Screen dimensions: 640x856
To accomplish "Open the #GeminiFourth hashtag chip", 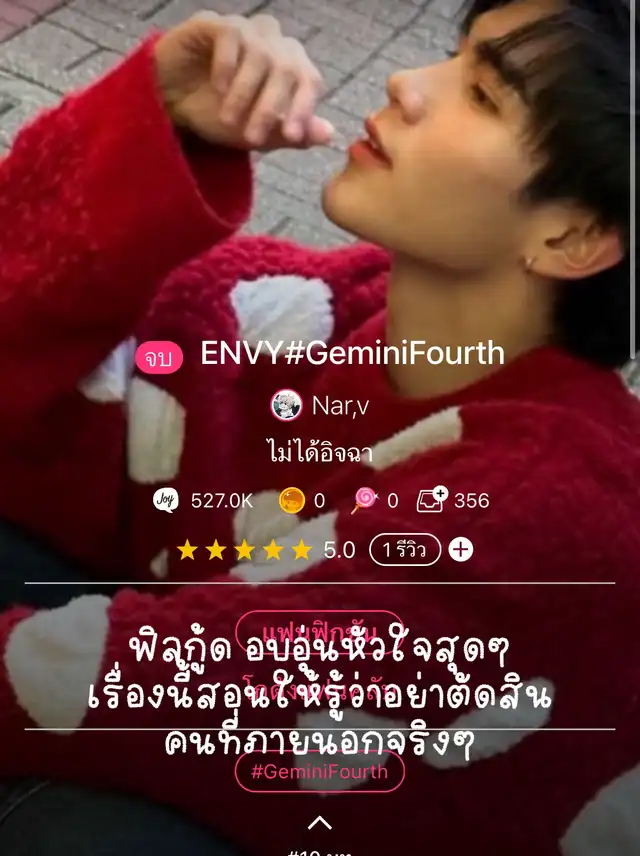I will 319,771.
